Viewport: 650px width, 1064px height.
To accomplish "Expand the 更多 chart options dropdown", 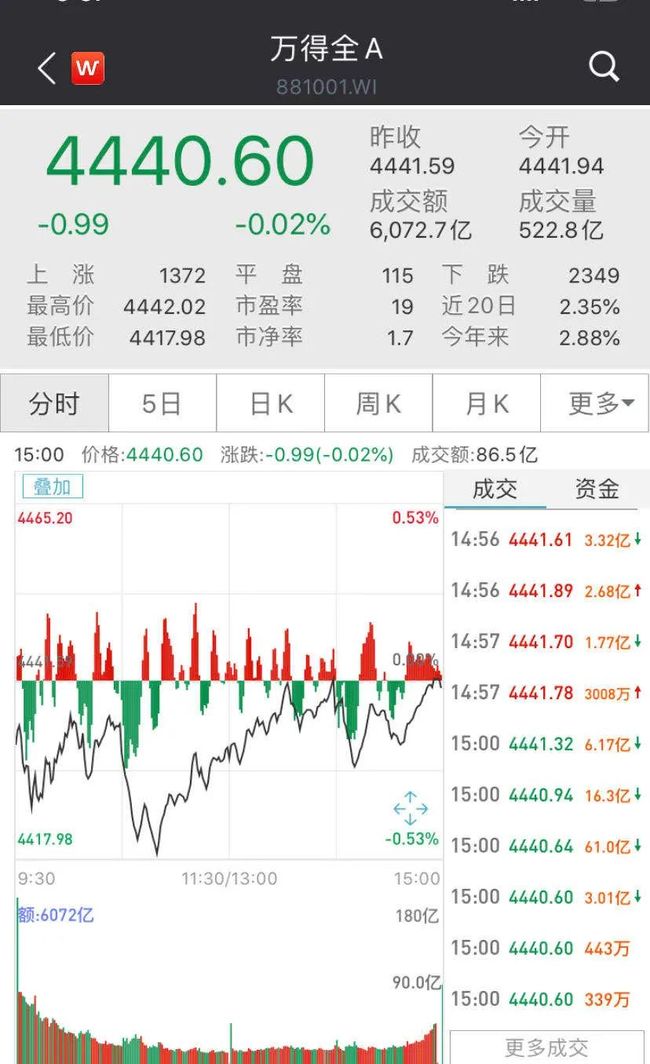I will point(594,403).
